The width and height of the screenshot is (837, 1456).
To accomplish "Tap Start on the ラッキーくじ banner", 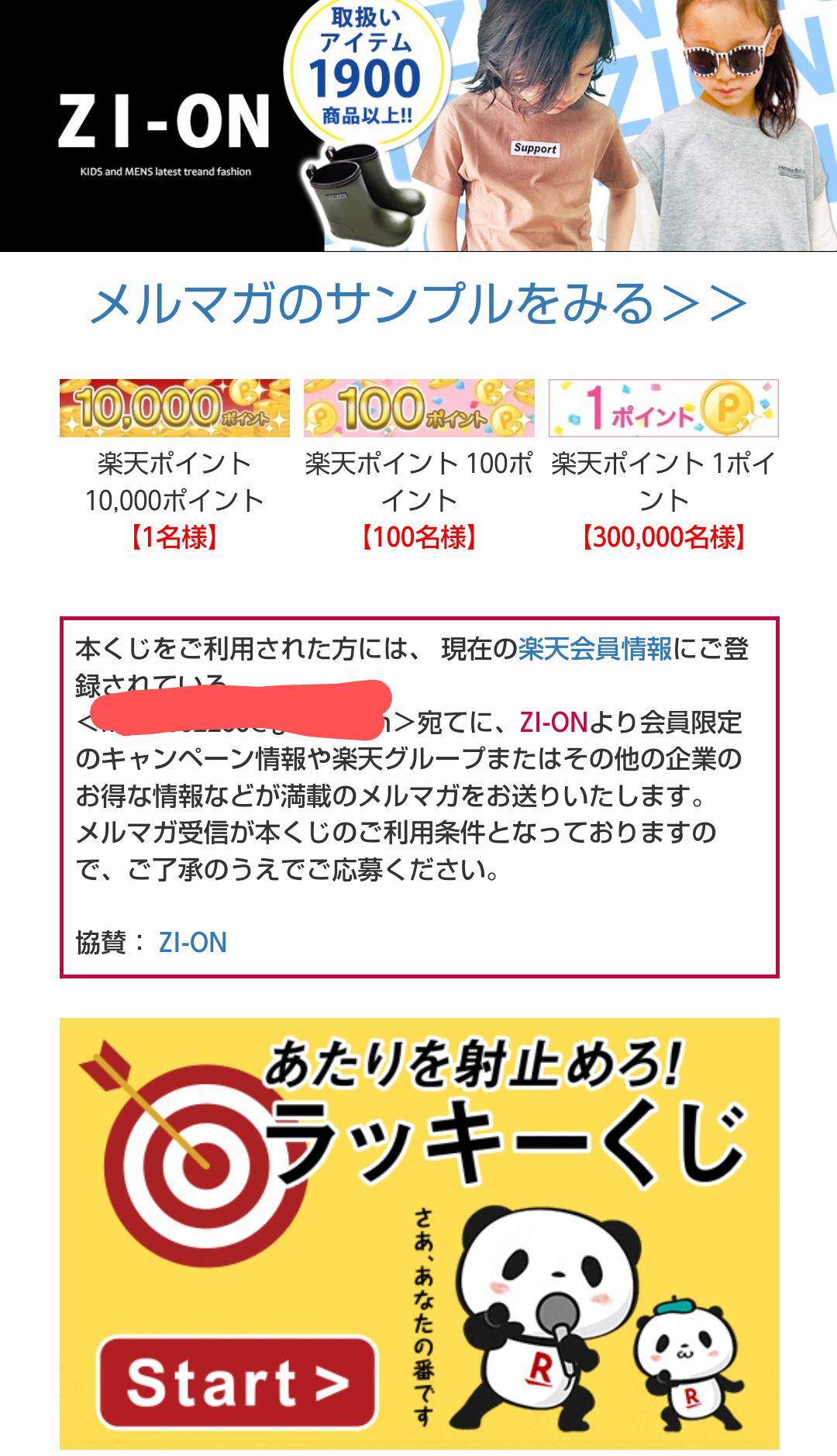I will pyautogui.click(x=237, y=1383).
